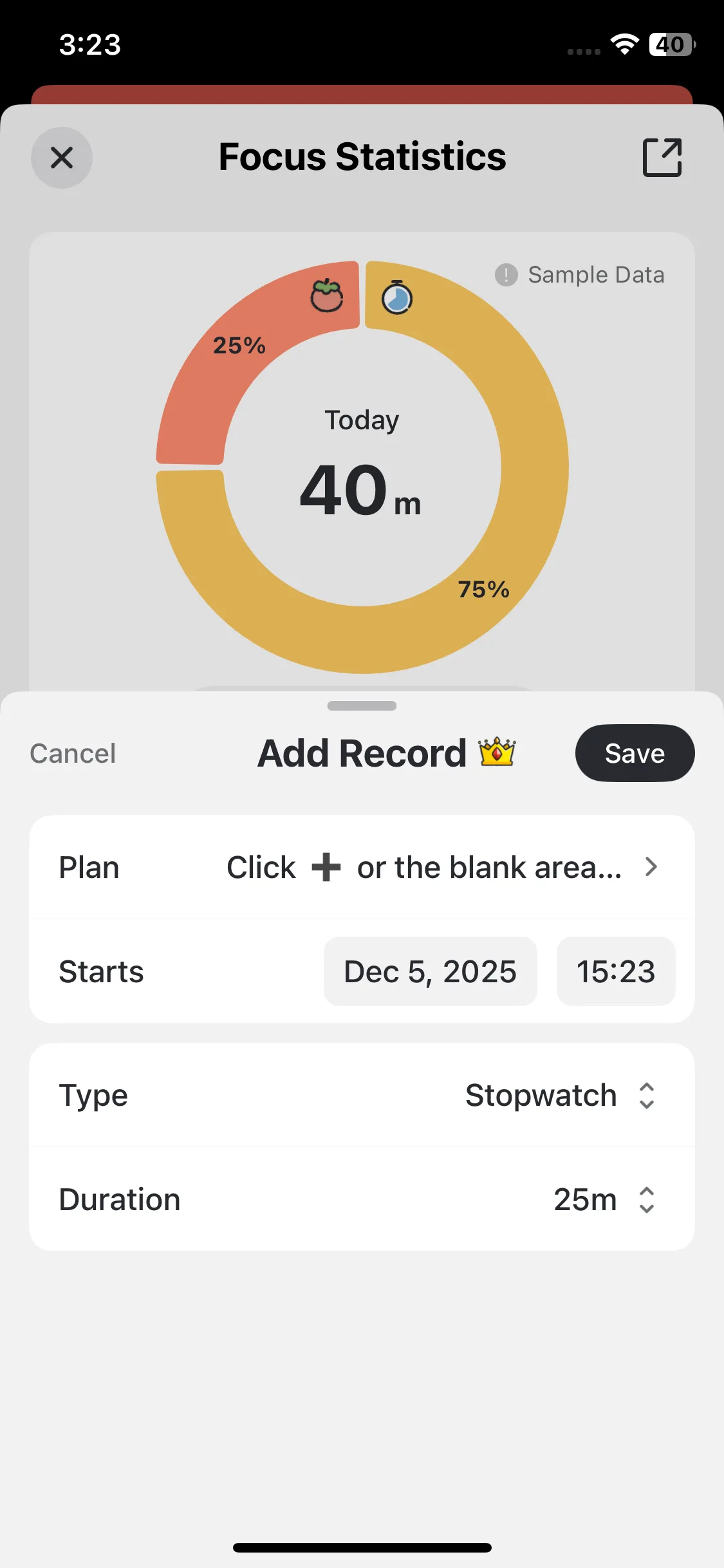The image size is (724, 1568).
Task: Open the Type dropdown showing Stopwatch
Action: coord(559,1096)
